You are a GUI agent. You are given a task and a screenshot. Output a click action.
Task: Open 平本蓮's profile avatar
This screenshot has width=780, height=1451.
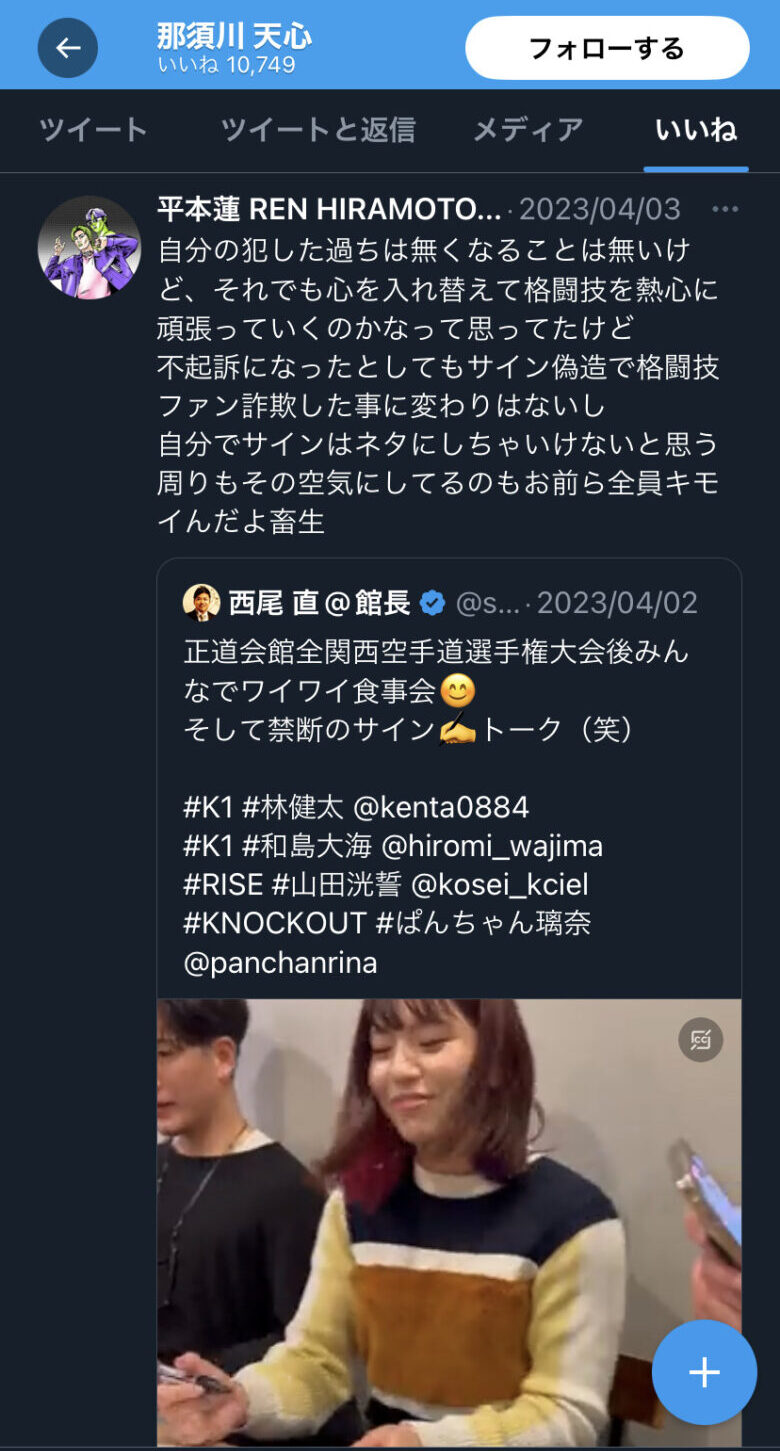coord(89,247)
